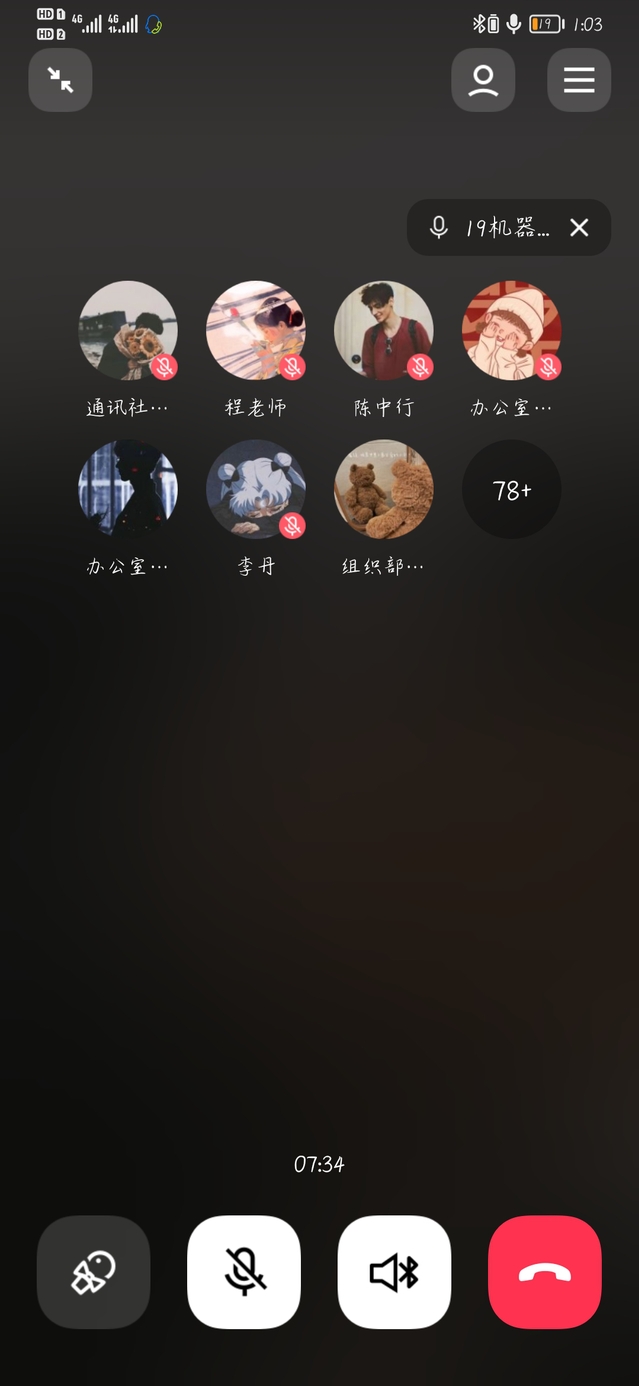This screenshot has width=639, height=1386.
Task: Hang up the call
Action: point(545,1272)
